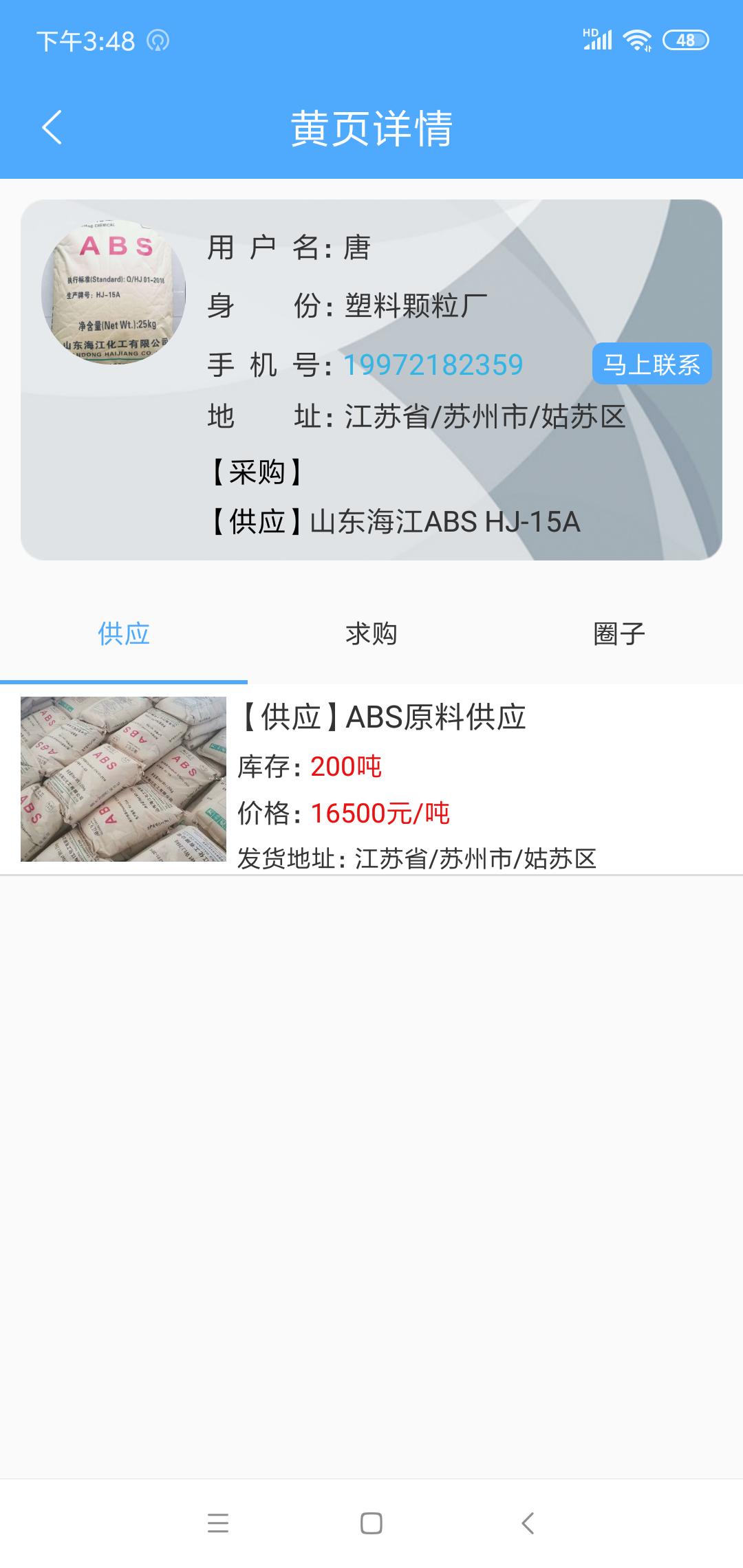The image size is (743, 1568).
Task: Switch to the 求购 tab
Action: point(371,633)
